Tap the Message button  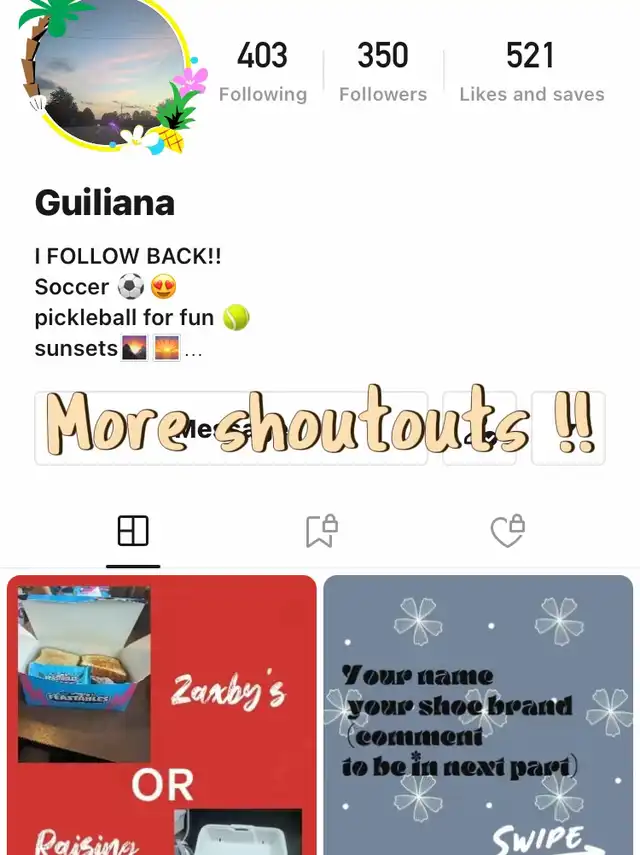point(231,429)
